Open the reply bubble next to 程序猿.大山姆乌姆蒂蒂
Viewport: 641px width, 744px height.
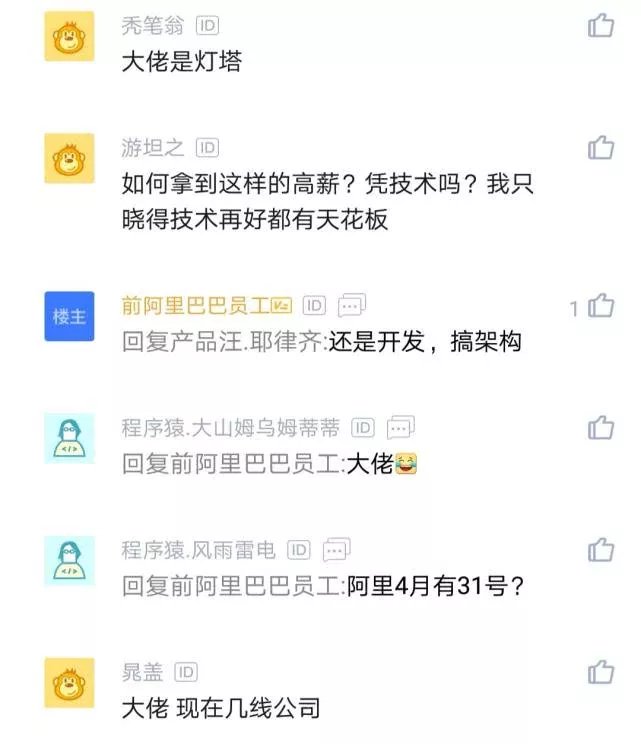(400, 428)
